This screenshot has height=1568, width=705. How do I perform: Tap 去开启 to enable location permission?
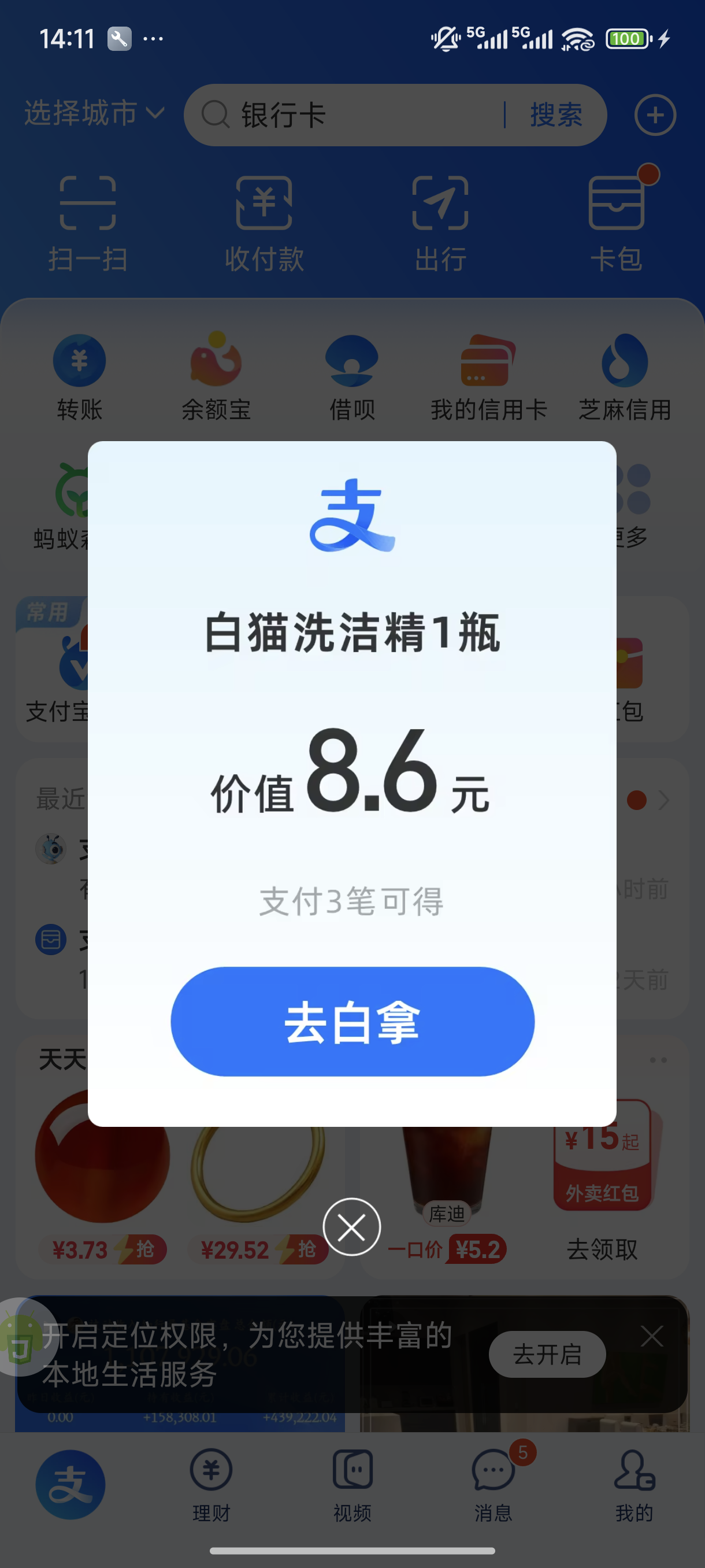(x=547, y=1354)
